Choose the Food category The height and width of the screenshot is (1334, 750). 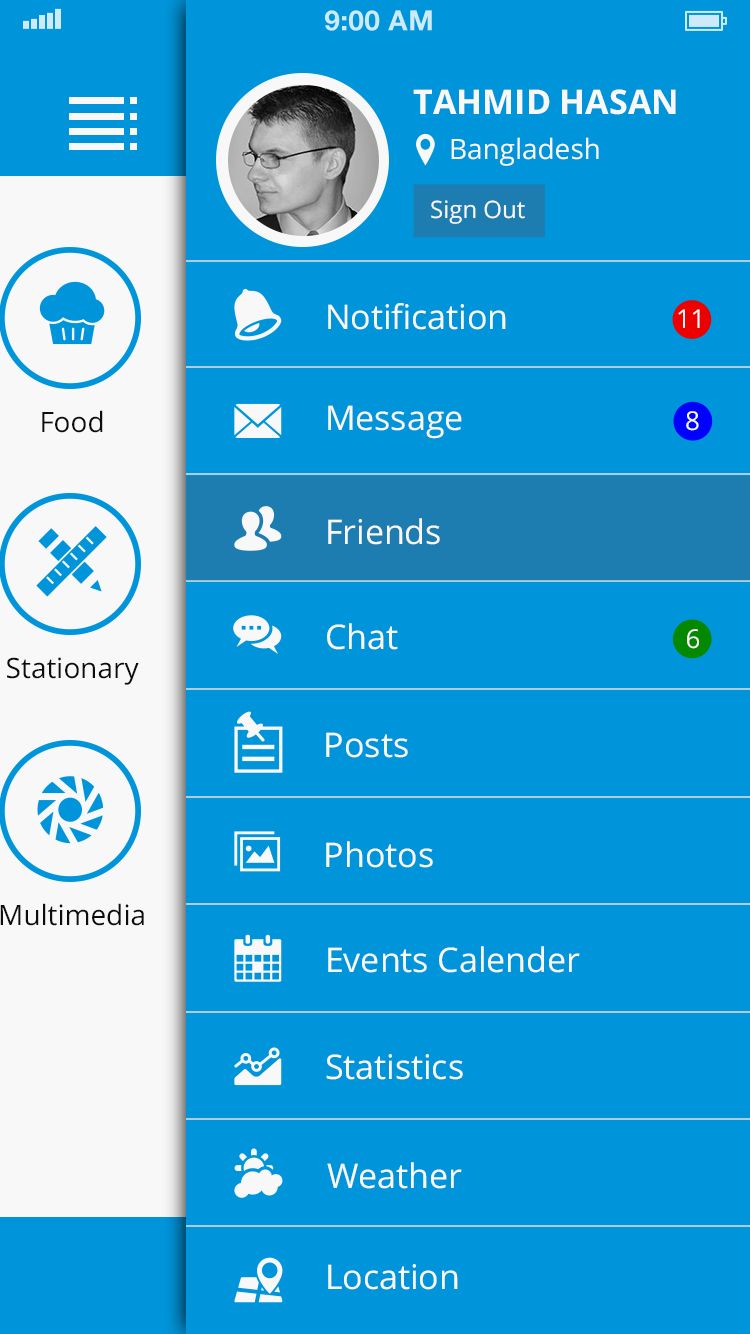coord(71,318)
